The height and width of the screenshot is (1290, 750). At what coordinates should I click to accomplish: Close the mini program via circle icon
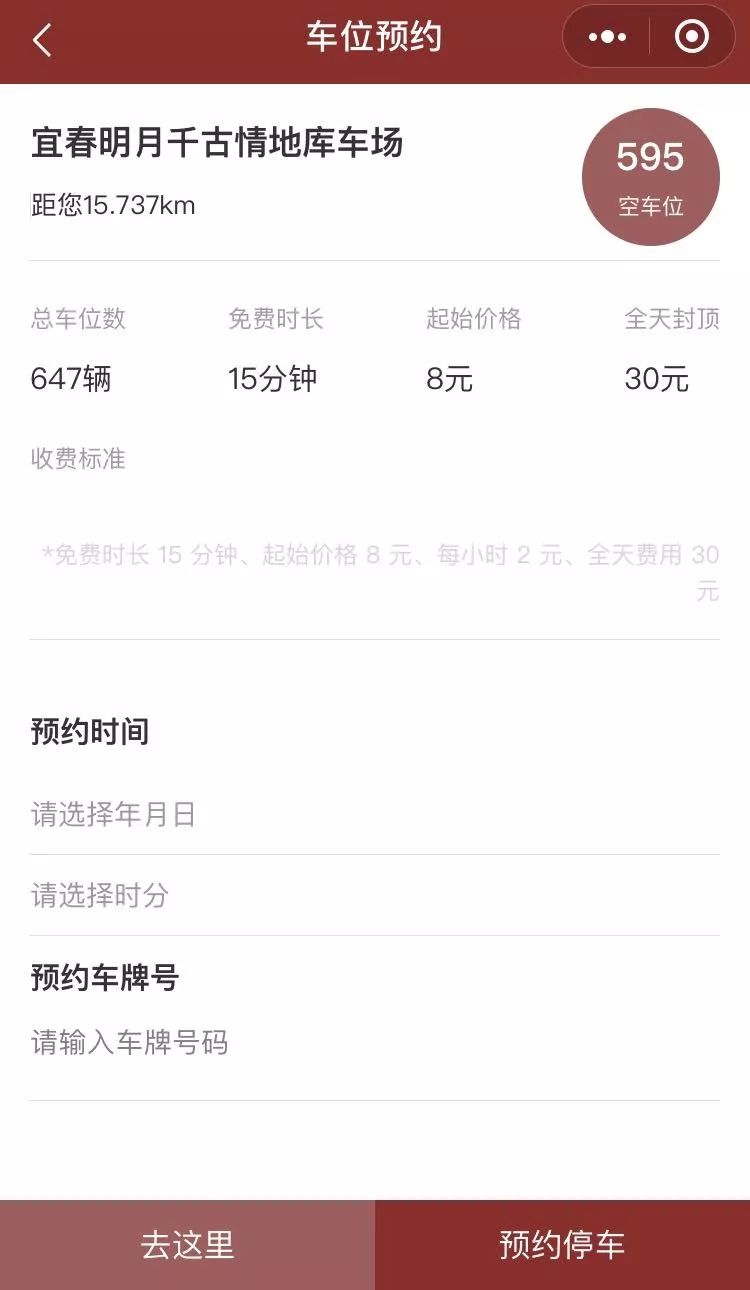[x=692, y=38]
